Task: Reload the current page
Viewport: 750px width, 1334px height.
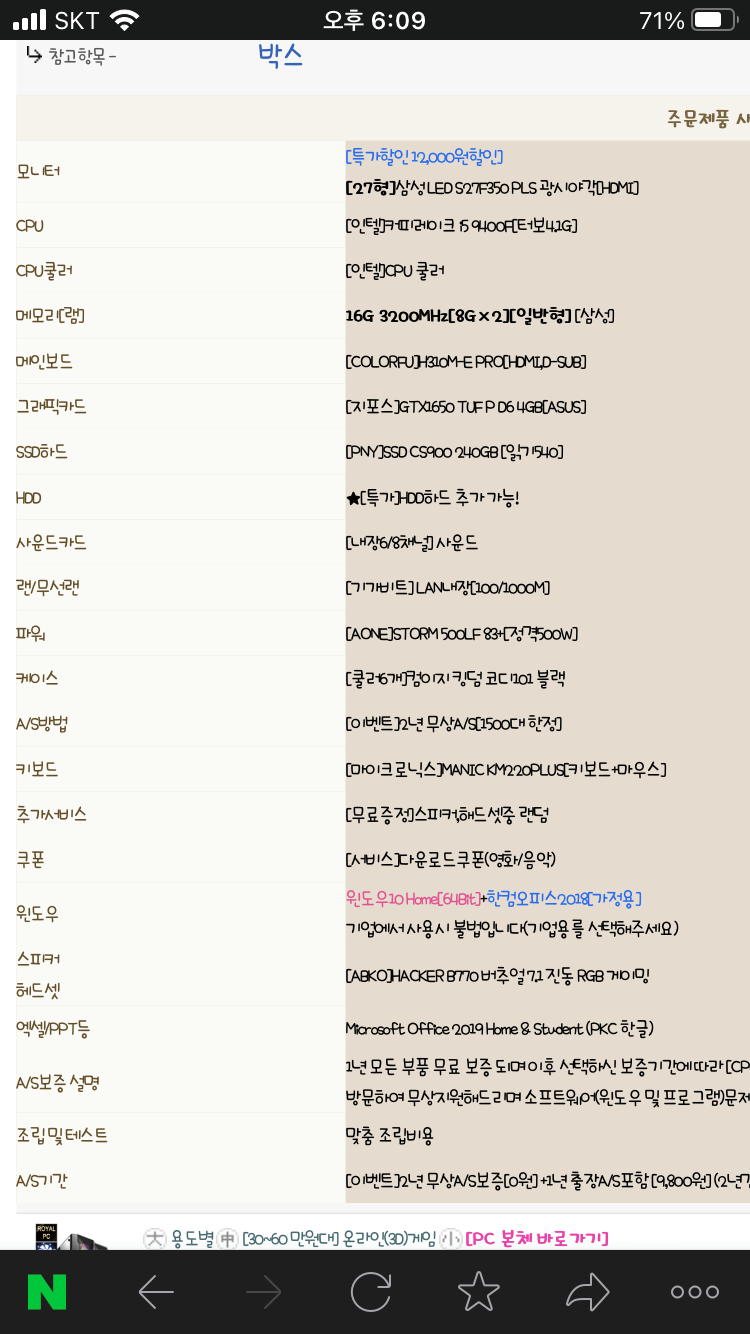Action: tap(370, 1292)
